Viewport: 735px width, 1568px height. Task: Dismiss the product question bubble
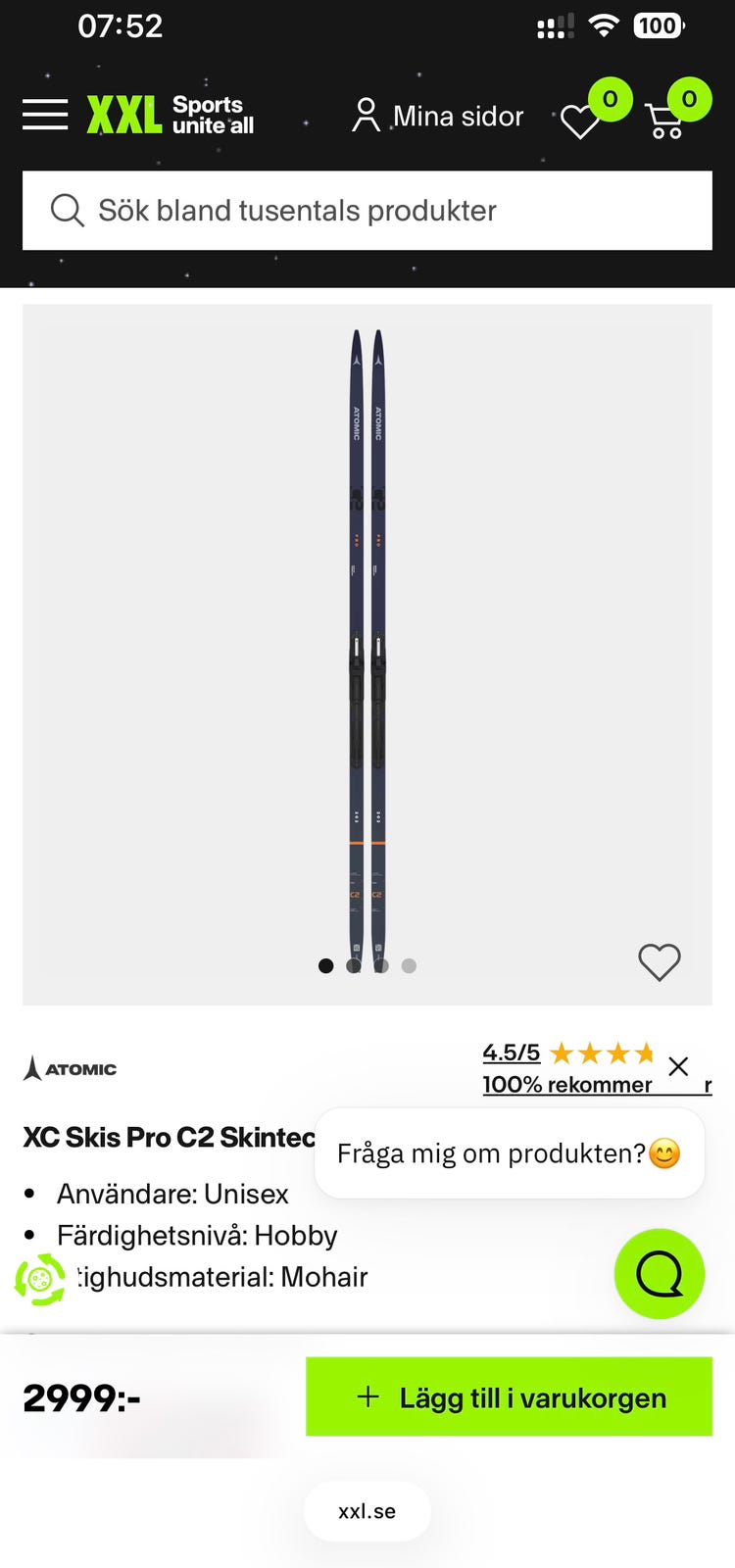click(678, 1066)
